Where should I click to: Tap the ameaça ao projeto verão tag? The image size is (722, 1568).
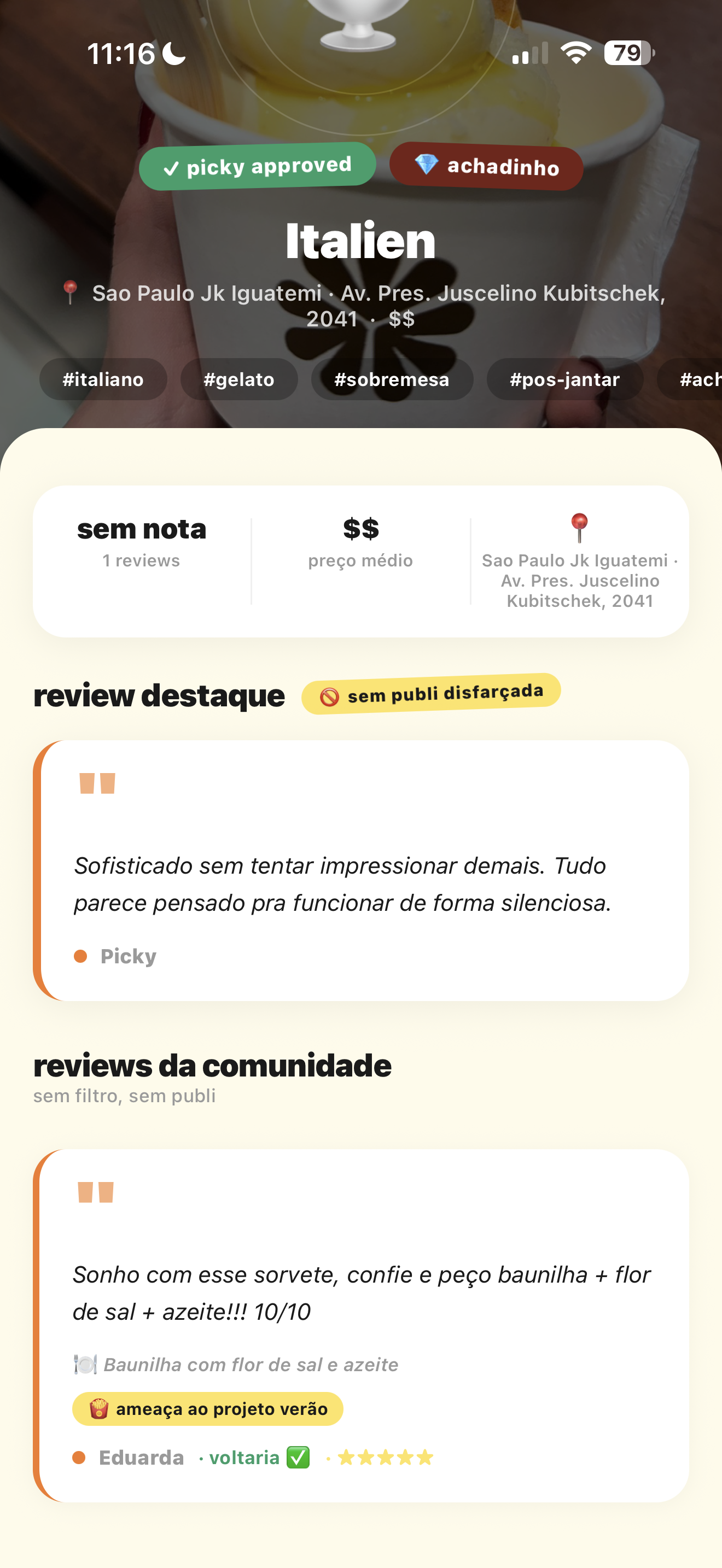[208, 1408]
